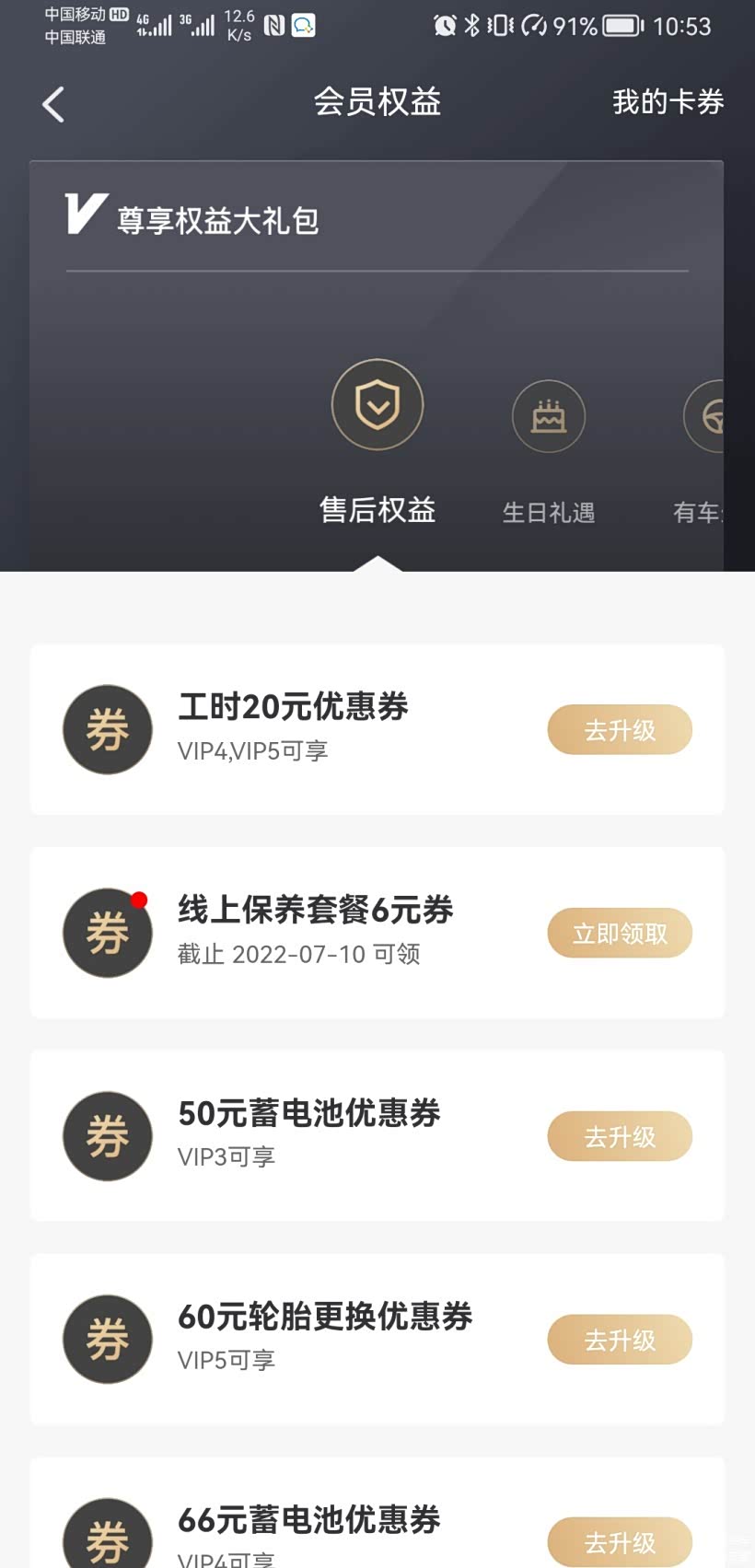Switch to the 生日礼遇 tab
This screenshot has width=755, height=1568.
pyautogui.click(x=549, y=512)
